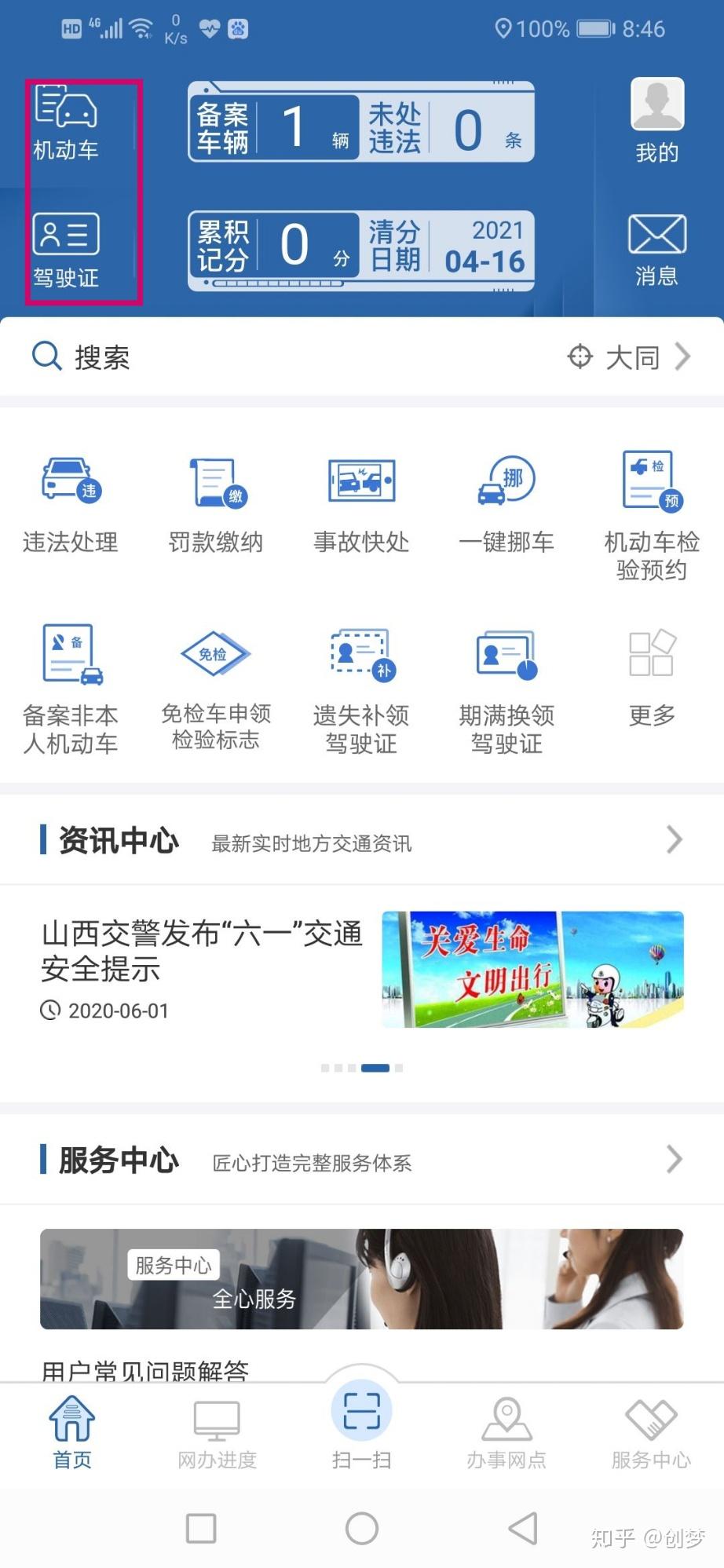Select 违法处理 violation handling service

(70, 503)
